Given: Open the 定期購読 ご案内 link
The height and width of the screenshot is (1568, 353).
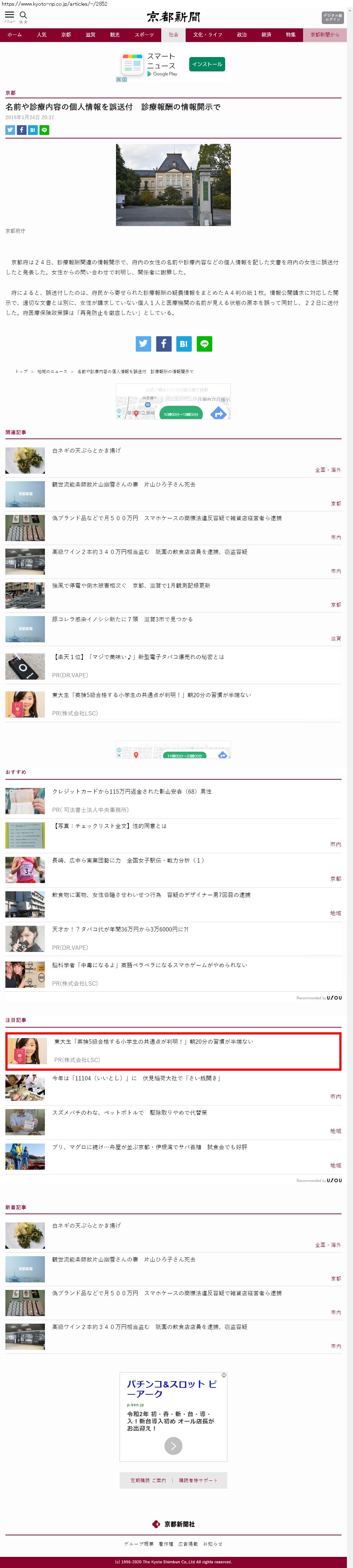Looking at the screenshot, I should (x=148, y=1480).
